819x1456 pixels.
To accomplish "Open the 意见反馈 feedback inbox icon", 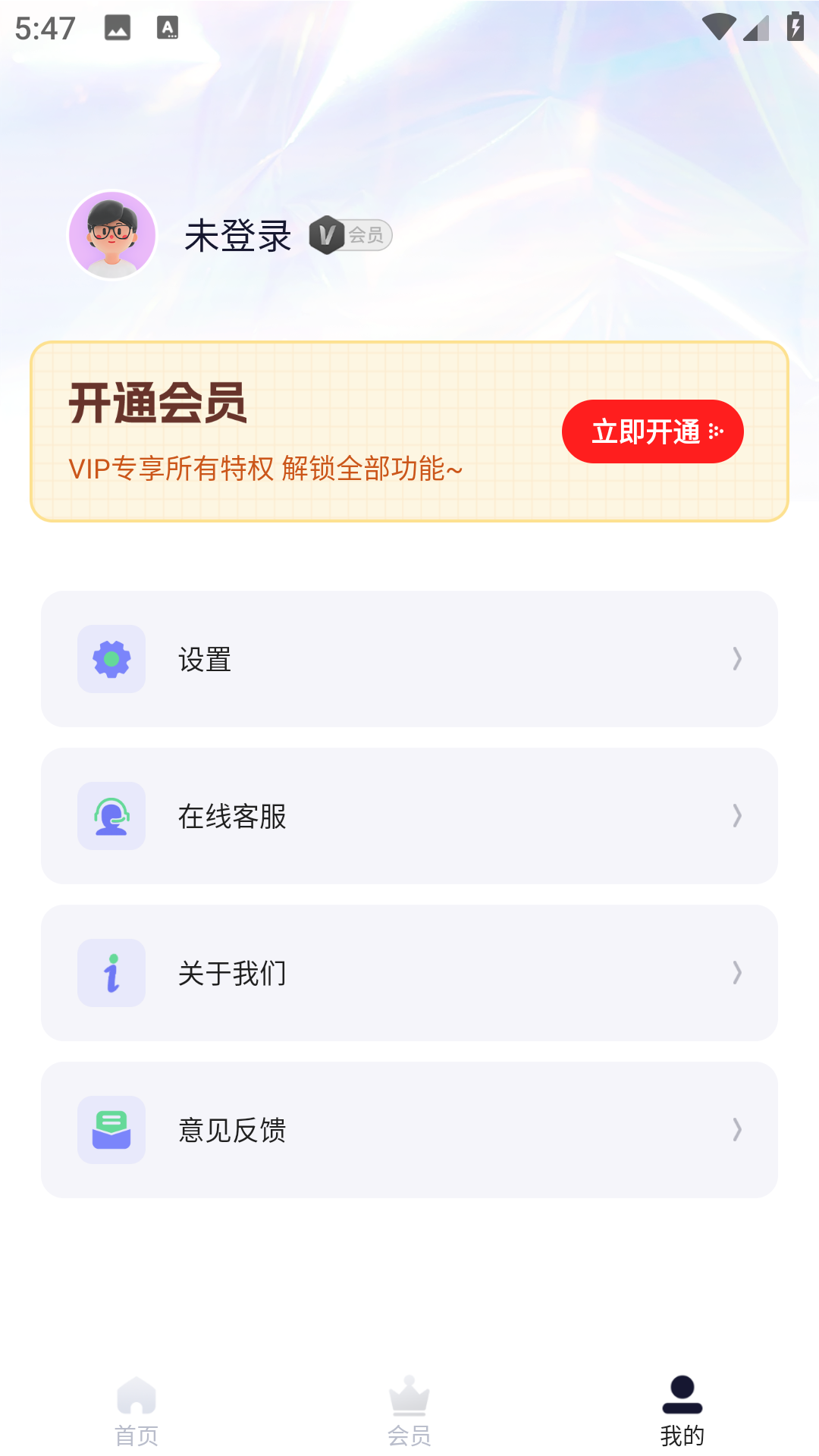I will [x=111, y=1129].
